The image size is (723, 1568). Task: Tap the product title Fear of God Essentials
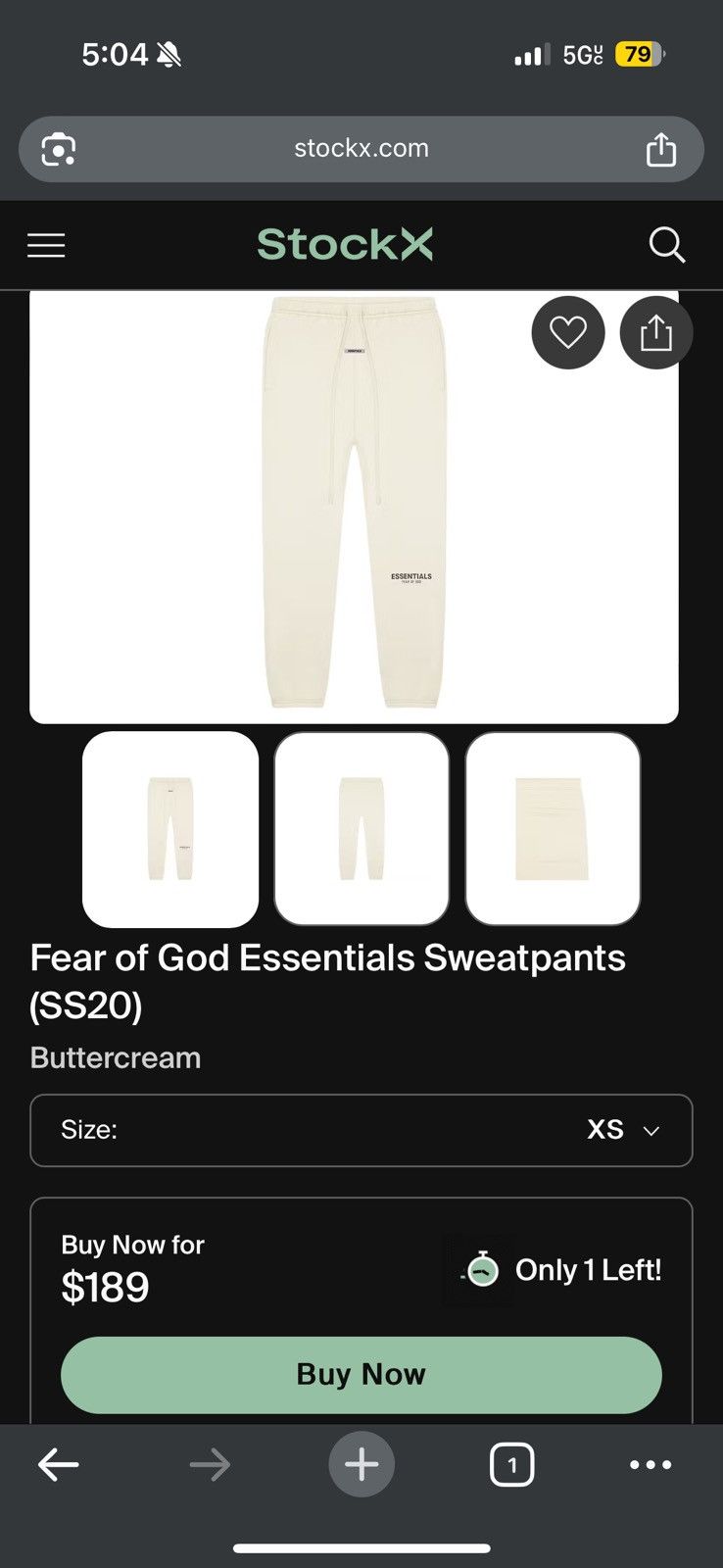click(327, 957)
